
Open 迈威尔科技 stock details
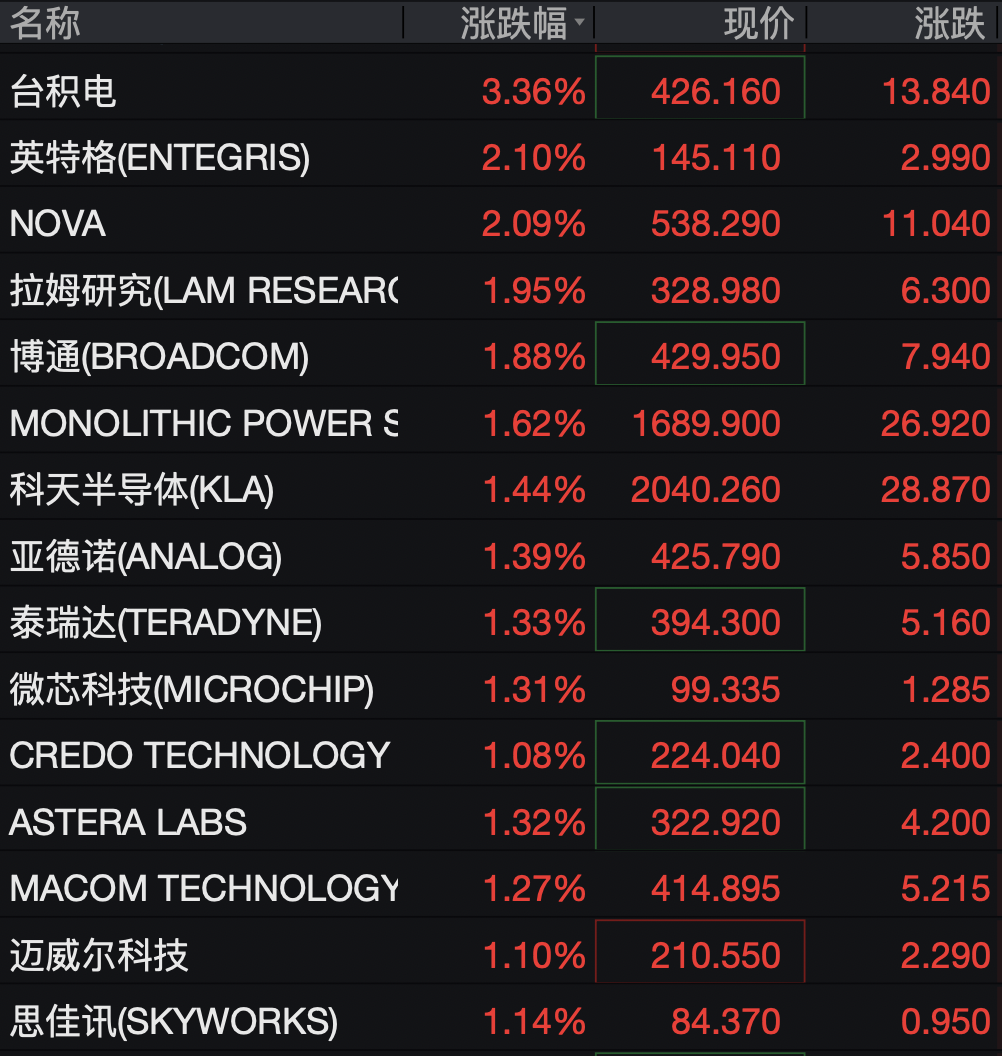coord(501,954)
